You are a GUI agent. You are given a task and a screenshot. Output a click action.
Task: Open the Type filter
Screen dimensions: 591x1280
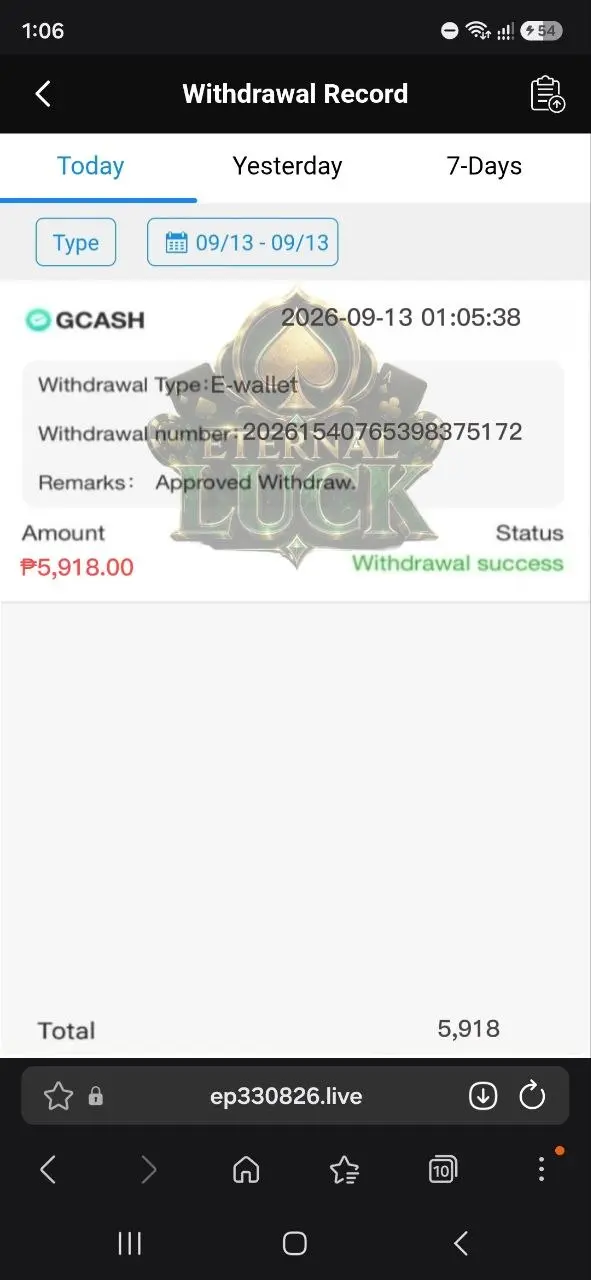click(76, 243)
